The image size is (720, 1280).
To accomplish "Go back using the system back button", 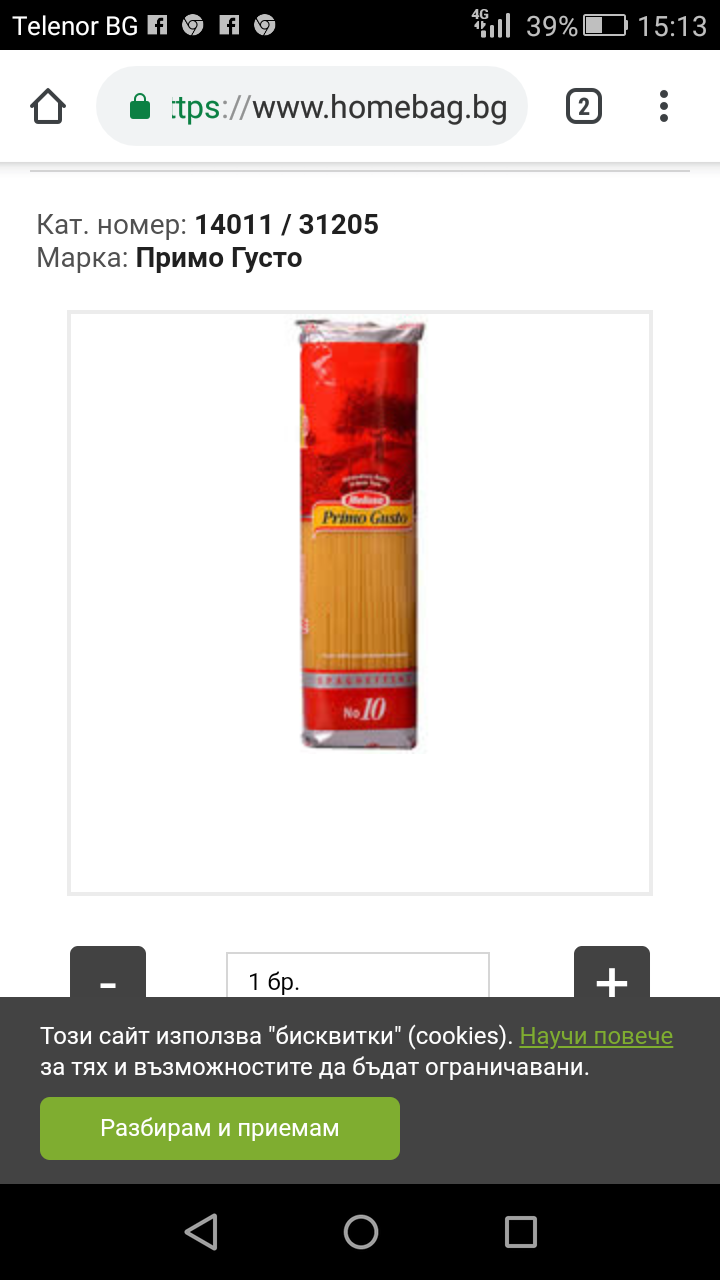I will click(x=201, y=1232).
